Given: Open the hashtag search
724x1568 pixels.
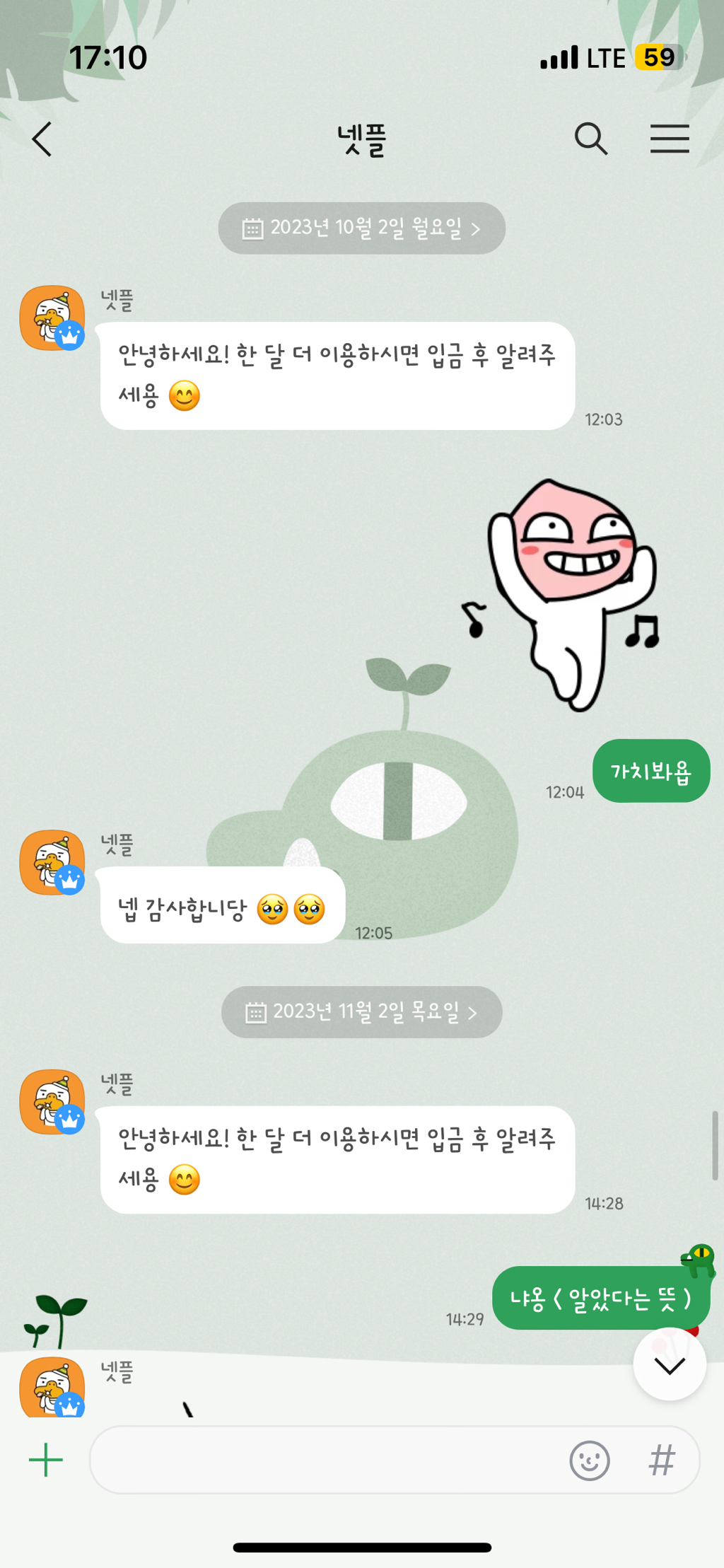Looking at the screenshot, I should 662,1460.
